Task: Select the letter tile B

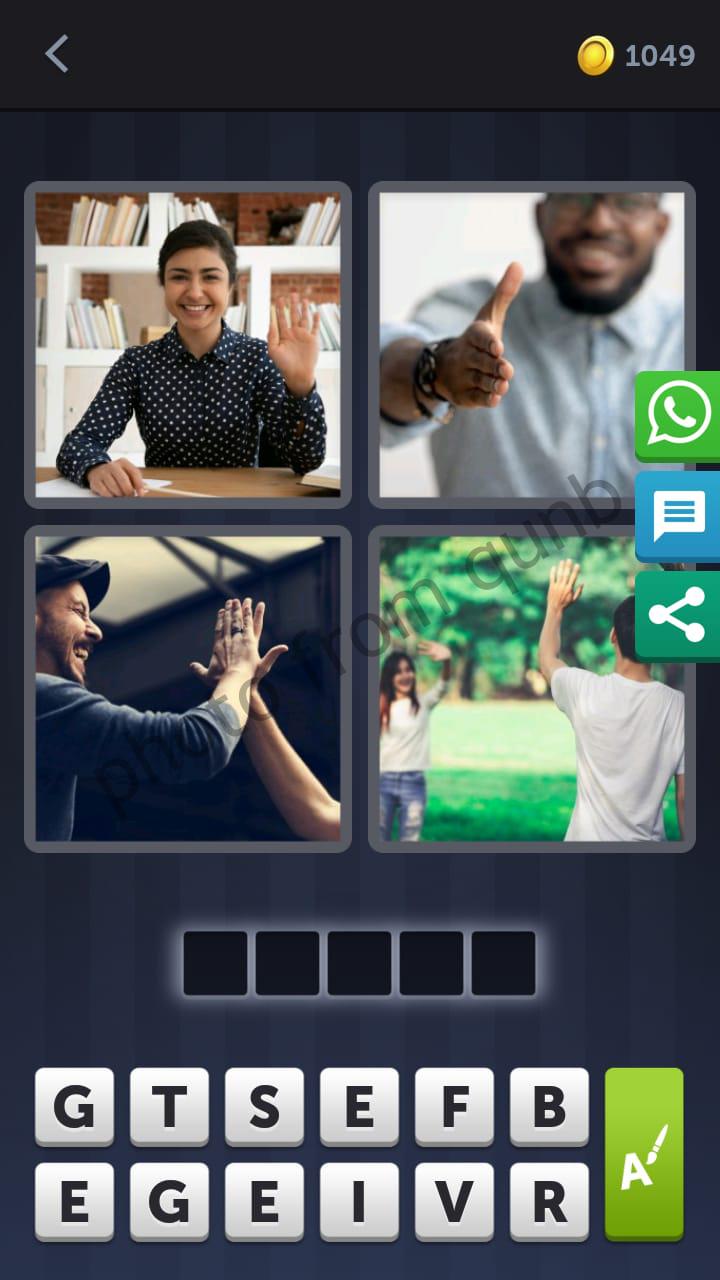Action: click(549, 1106)
